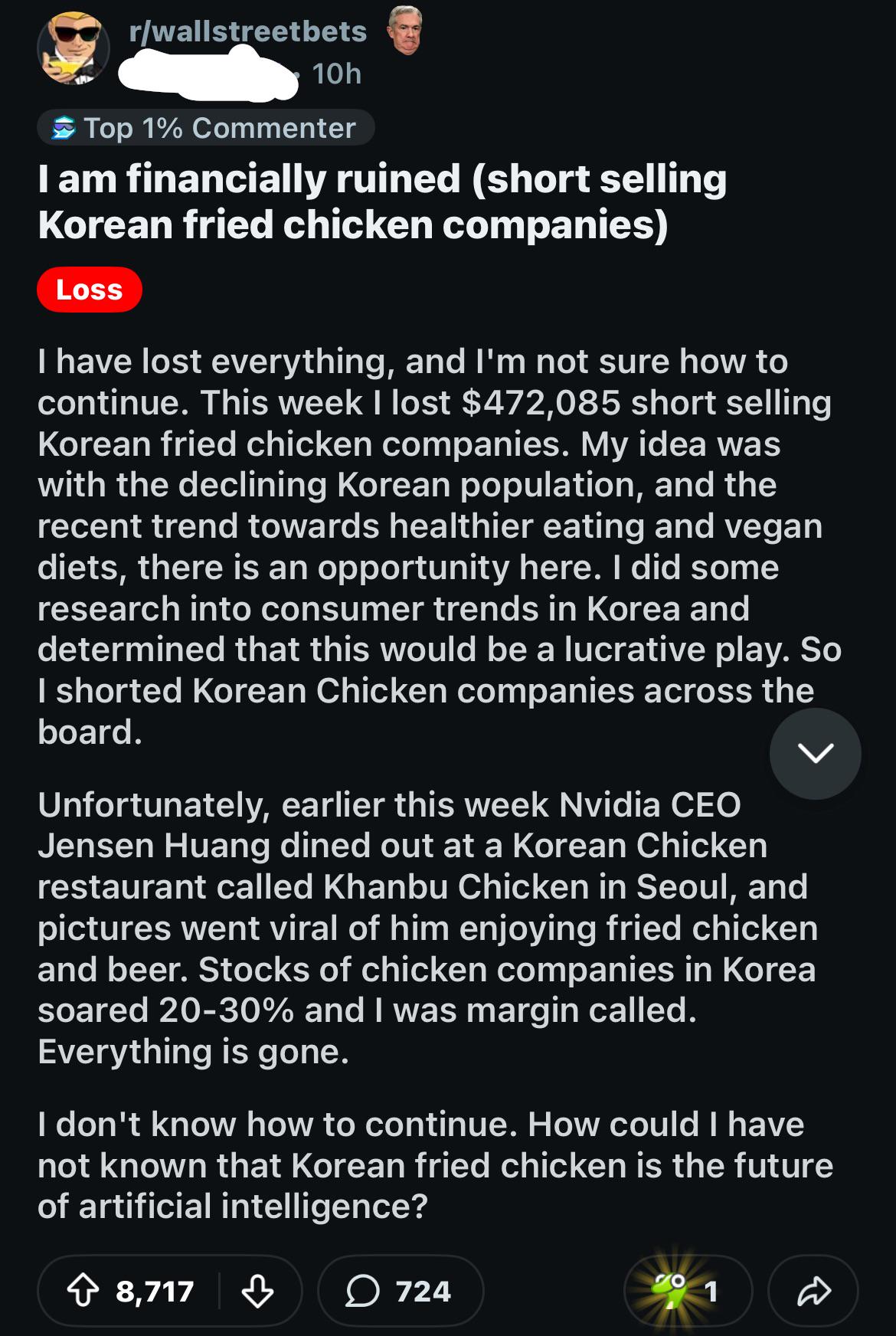Tap the Top 1% Commenter badge
This screenshot has height=1336, width=896.
205,128
